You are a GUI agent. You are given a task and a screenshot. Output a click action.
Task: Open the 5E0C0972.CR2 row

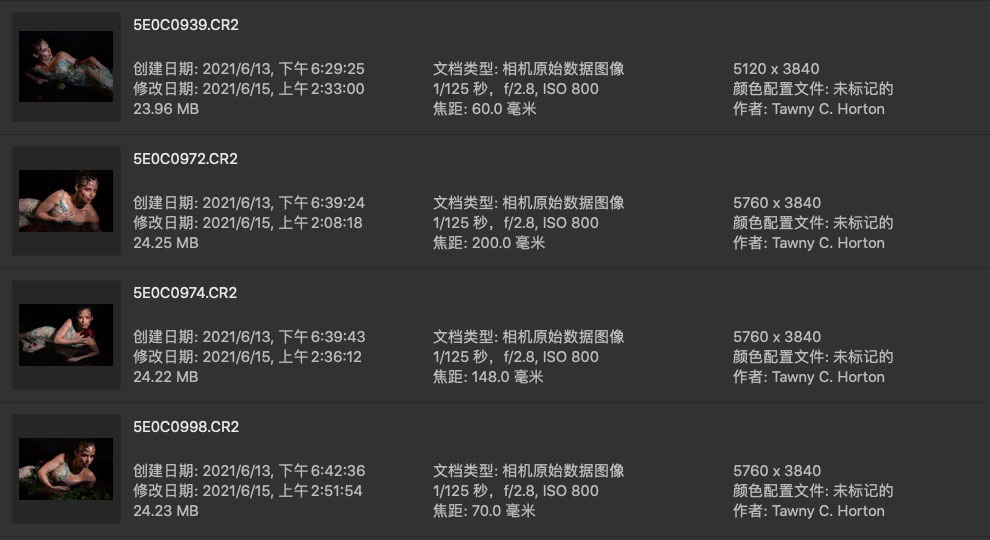pyautogui.click(x=185, y=159)
